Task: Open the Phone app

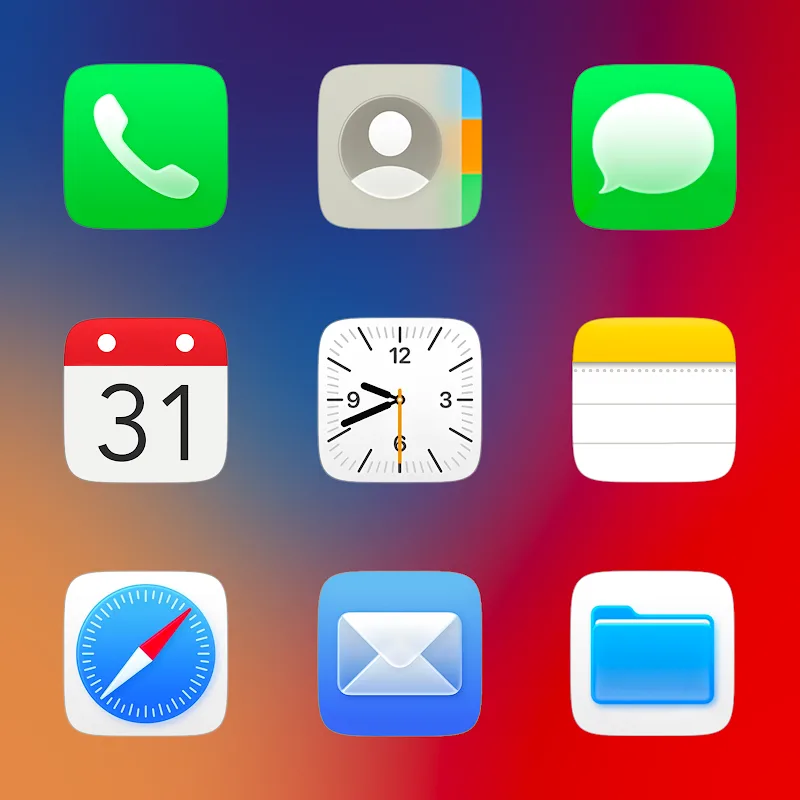Action: pos(146,146)
